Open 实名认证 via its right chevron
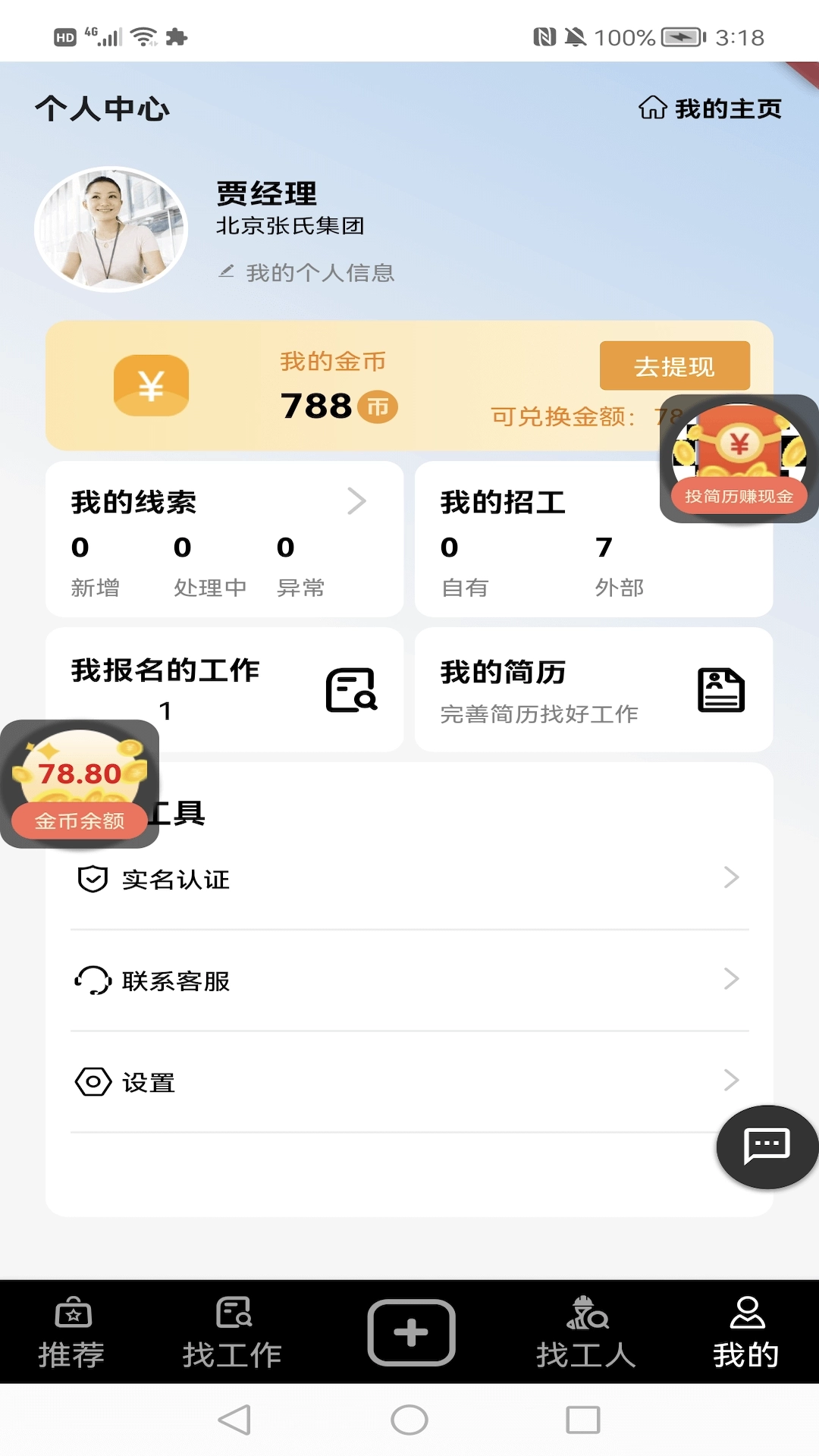The width and height of the screenshot is (819, 1456). 731,878
